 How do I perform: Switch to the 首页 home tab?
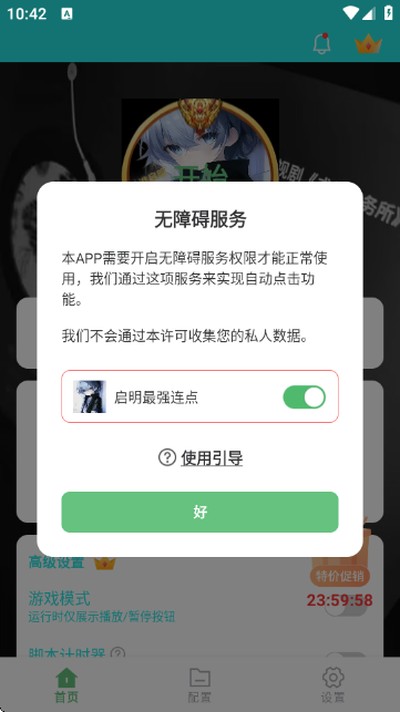(x=67, y=685)
